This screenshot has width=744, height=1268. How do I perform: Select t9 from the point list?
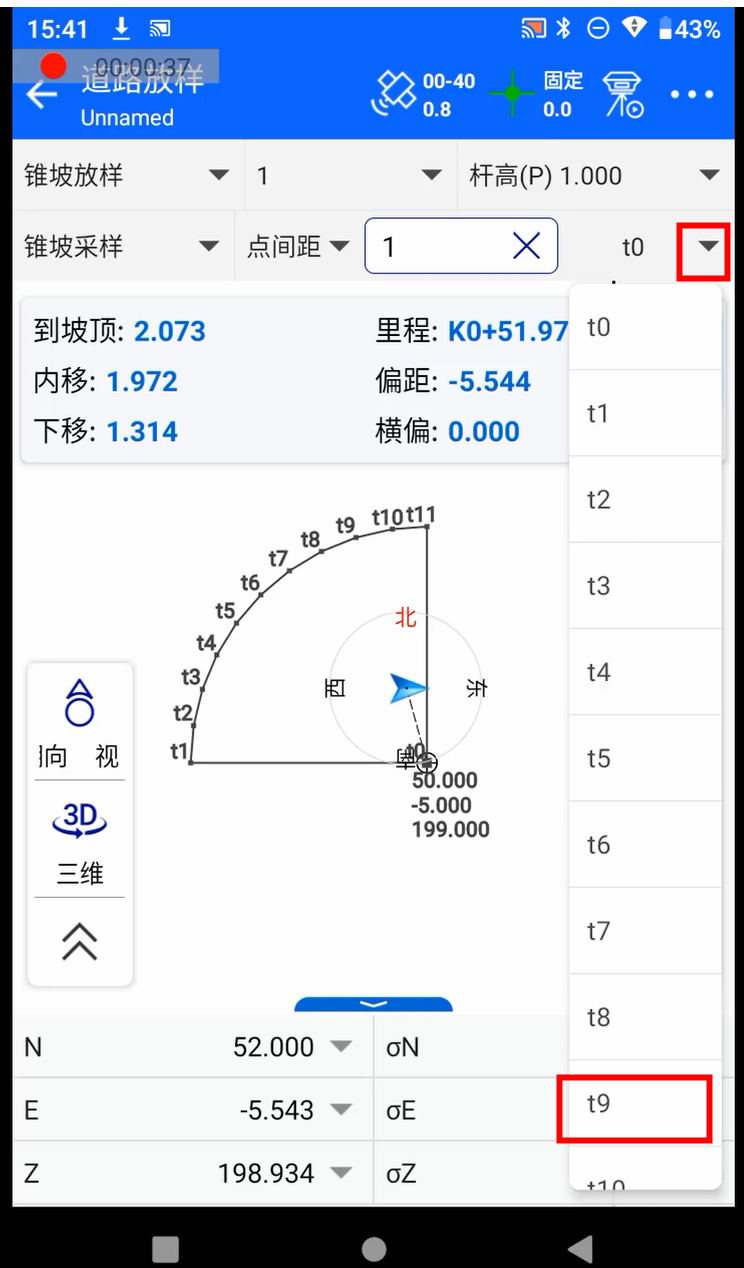pyautogui.click(x=635, y=1105)
